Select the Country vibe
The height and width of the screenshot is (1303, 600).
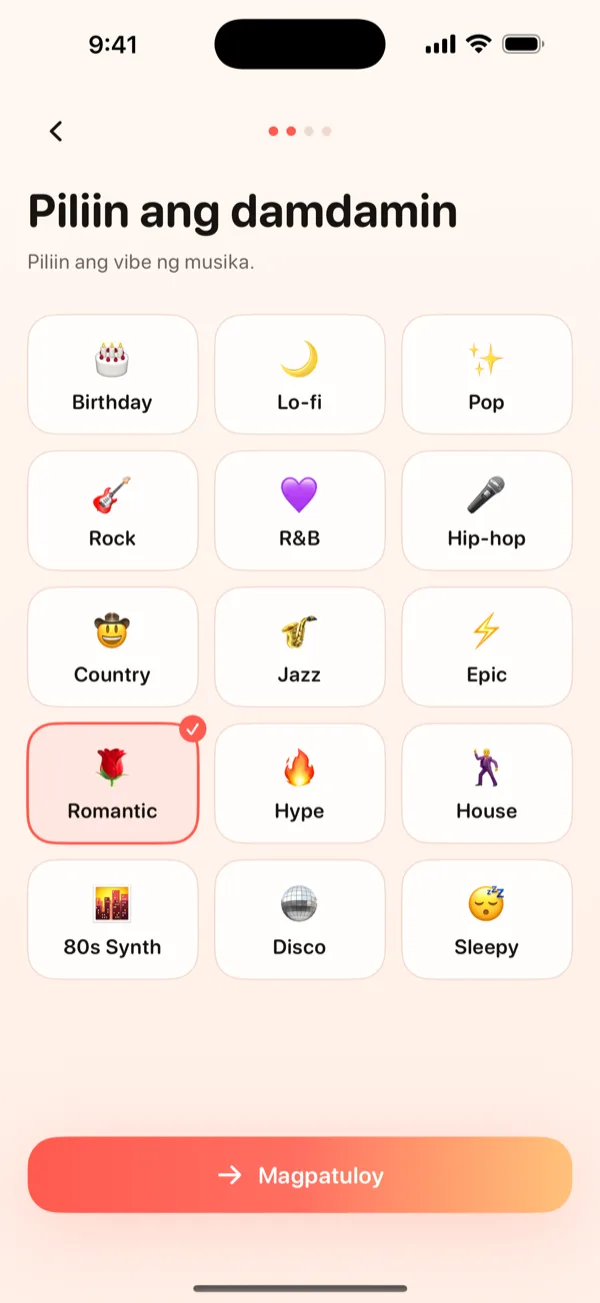click(x=113, y=647)
